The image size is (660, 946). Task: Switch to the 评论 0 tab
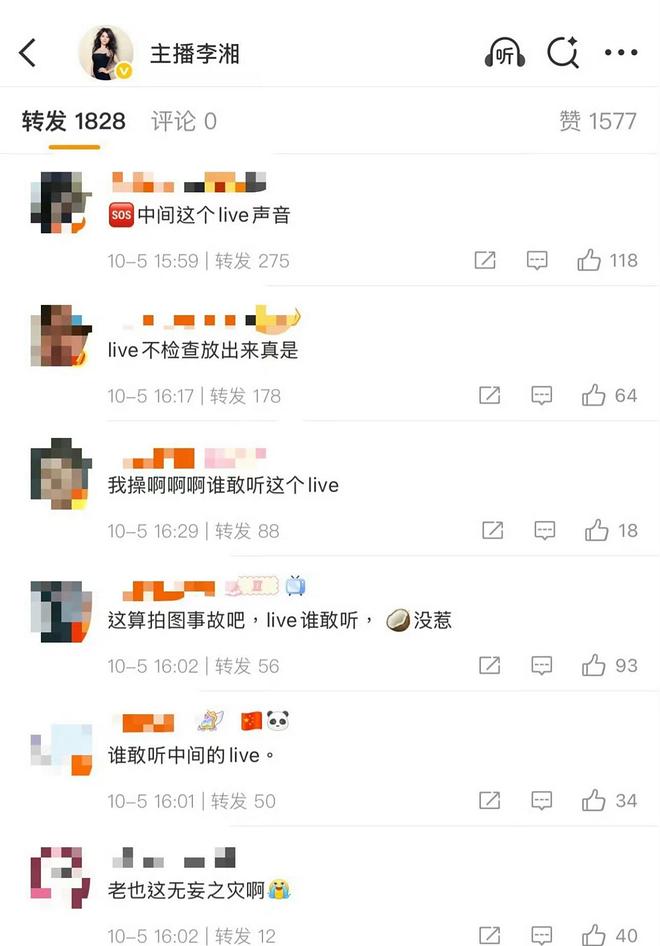183,121
